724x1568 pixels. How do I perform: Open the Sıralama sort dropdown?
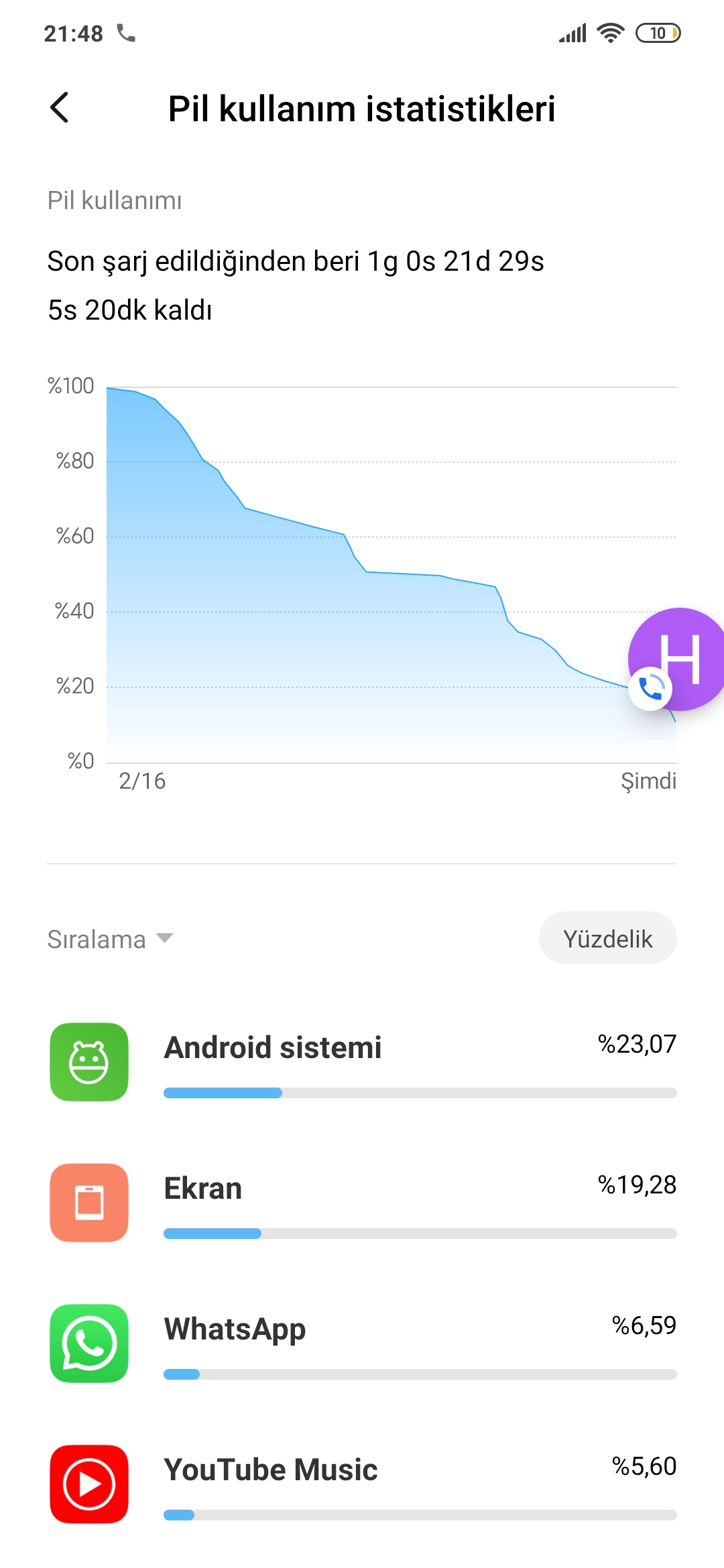111,939
